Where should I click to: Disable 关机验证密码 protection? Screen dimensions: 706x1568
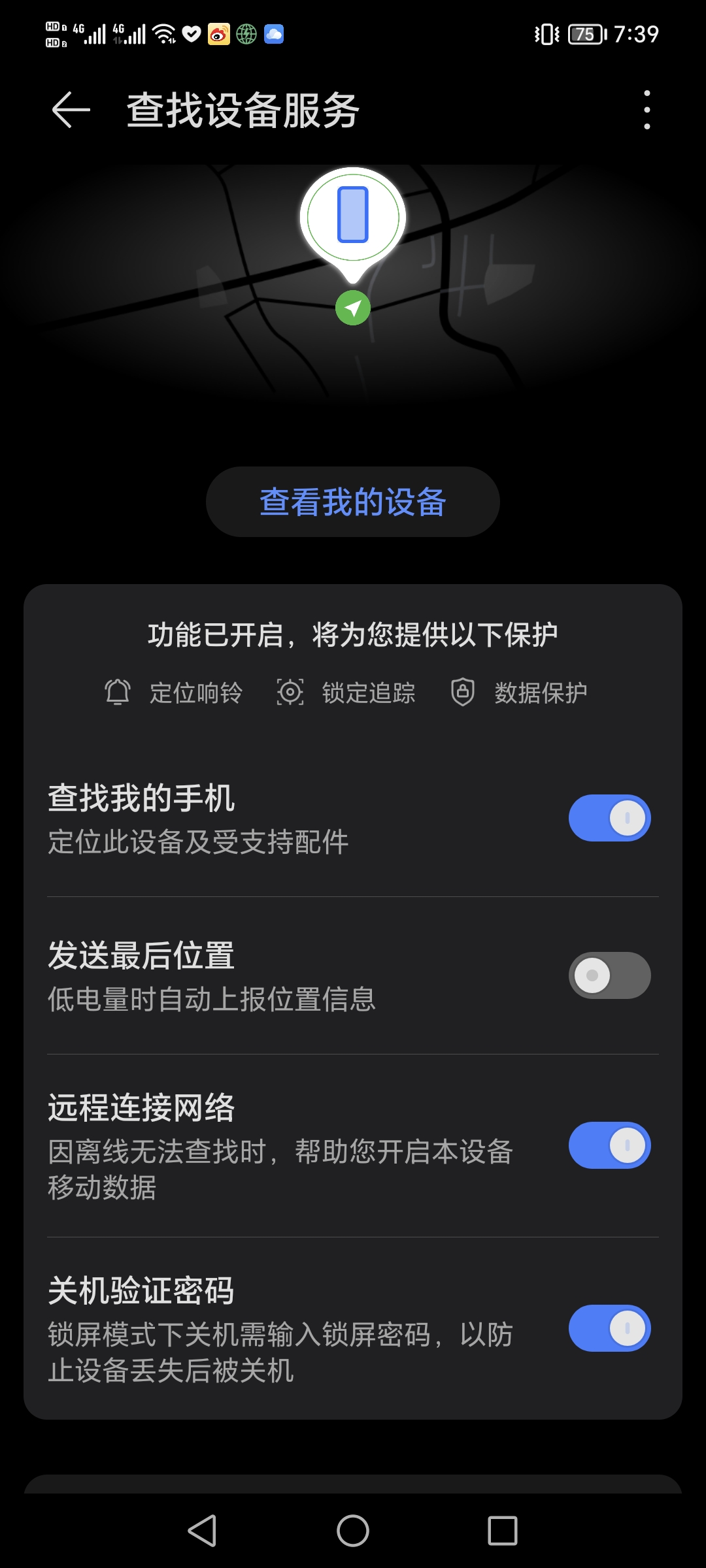pyautogui.click(x=609, y=1329)
